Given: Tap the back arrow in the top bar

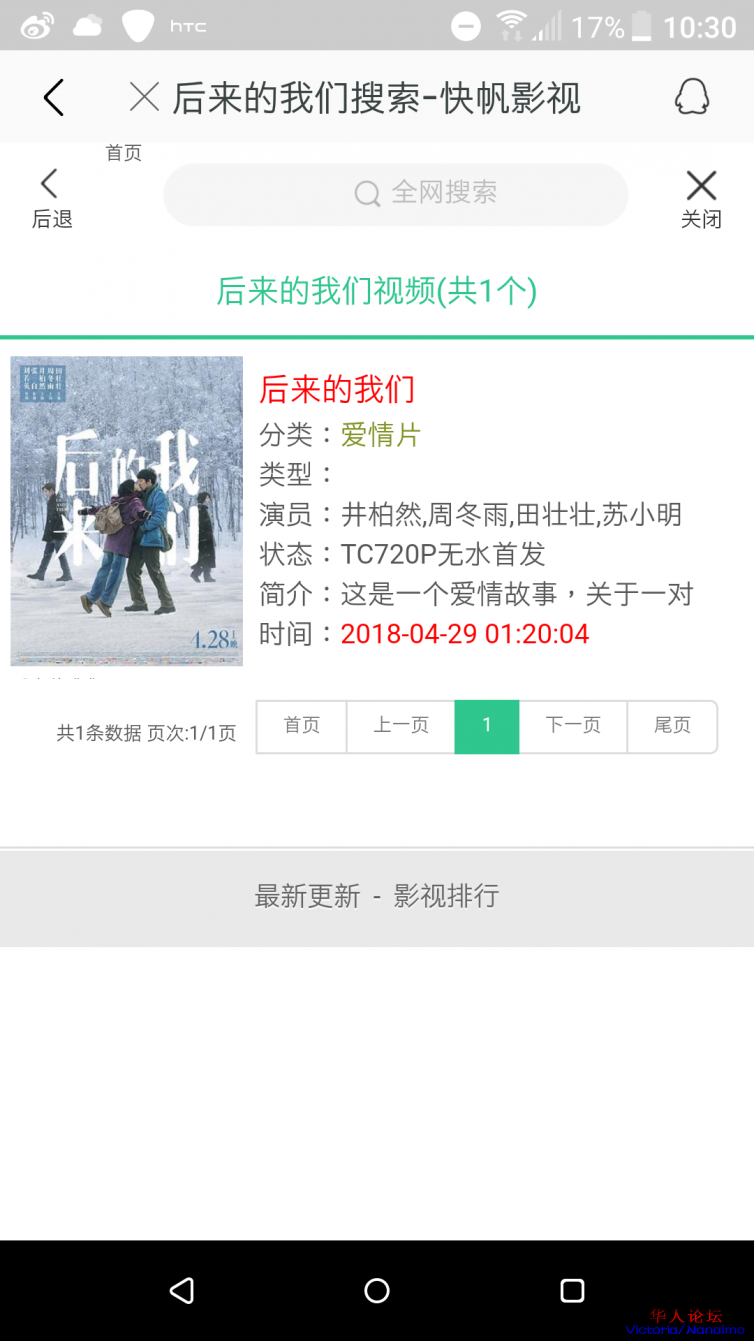Looking at the screenshot, I should coord(54,98).
